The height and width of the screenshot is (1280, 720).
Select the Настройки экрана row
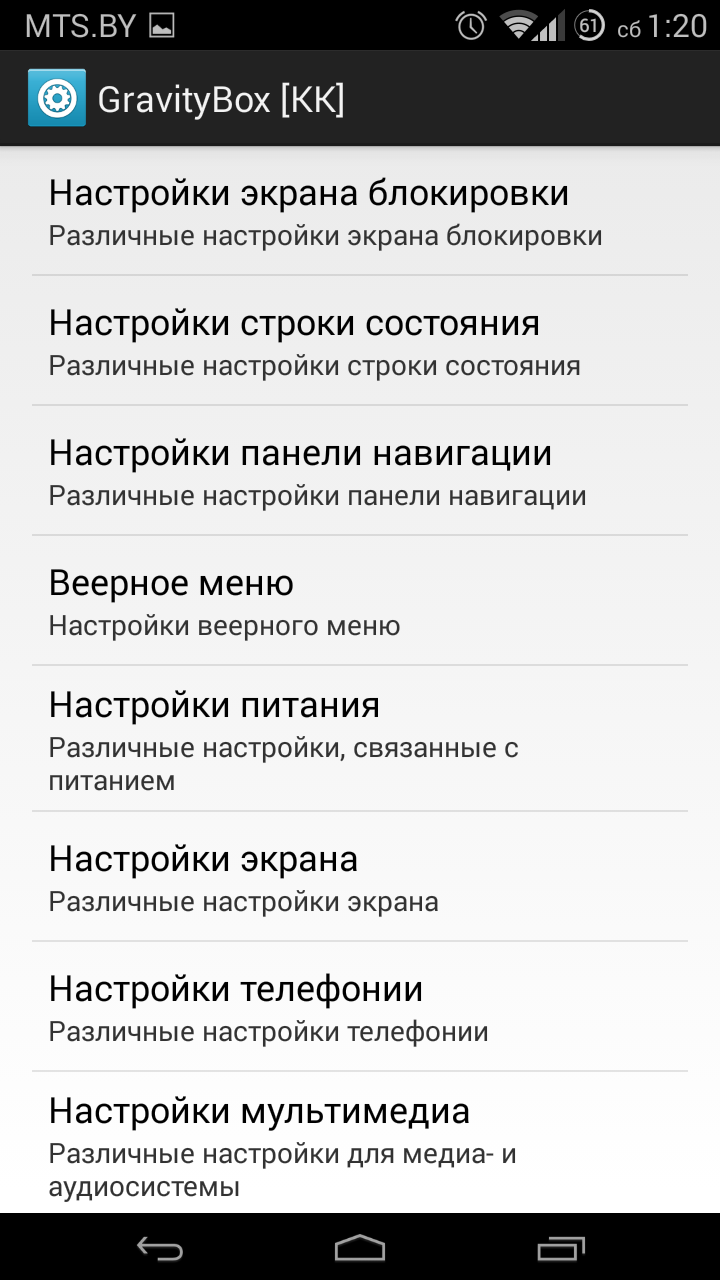[360, 877]
